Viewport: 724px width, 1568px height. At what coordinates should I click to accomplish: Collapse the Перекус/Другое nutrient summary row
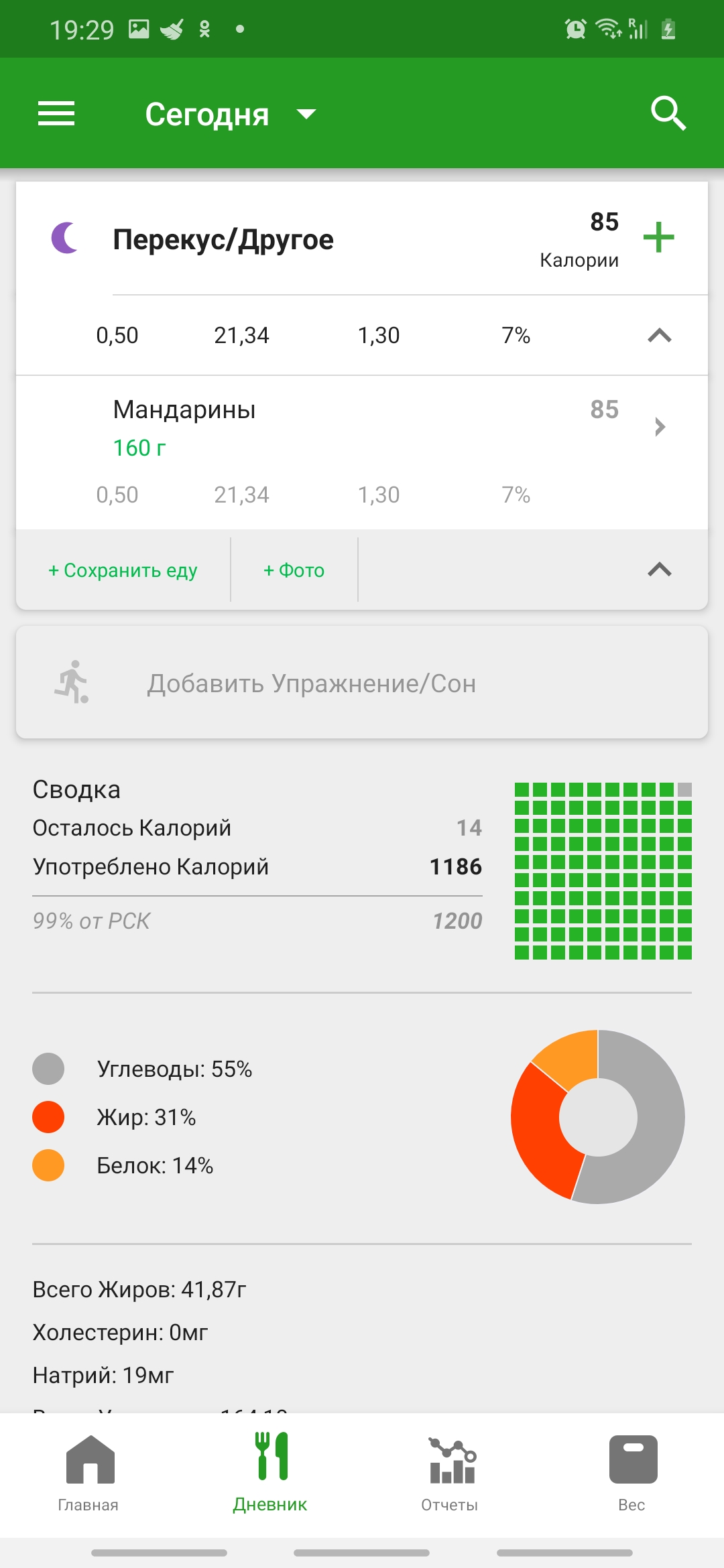(x=660, y=335)
